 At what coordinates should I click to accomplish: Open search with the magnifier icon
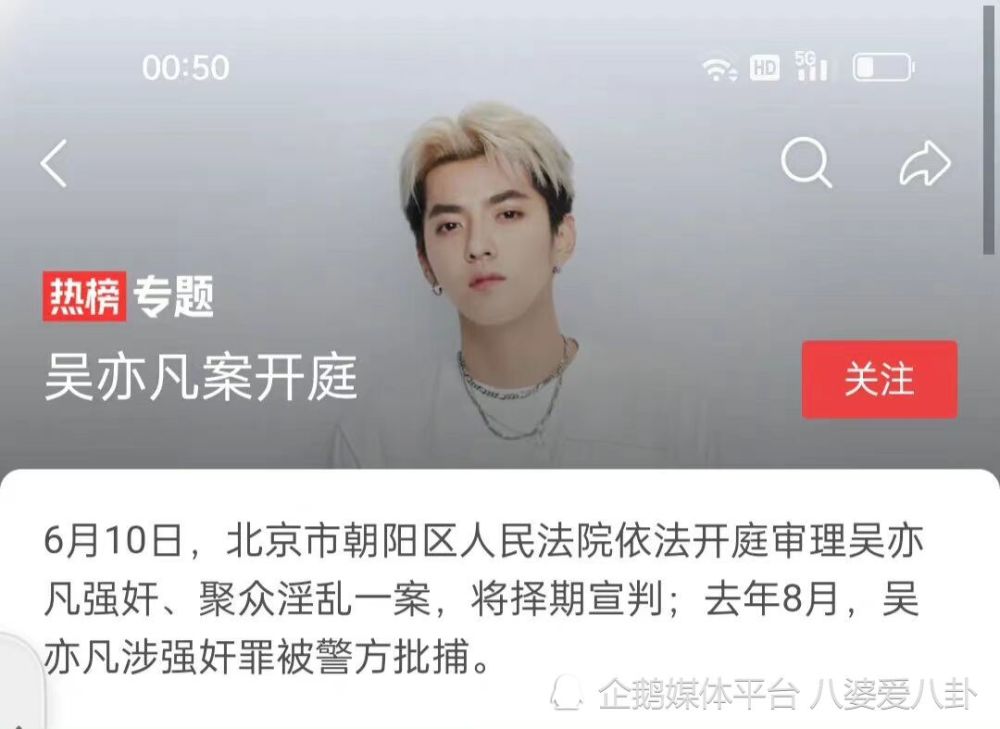pos(806,163)
